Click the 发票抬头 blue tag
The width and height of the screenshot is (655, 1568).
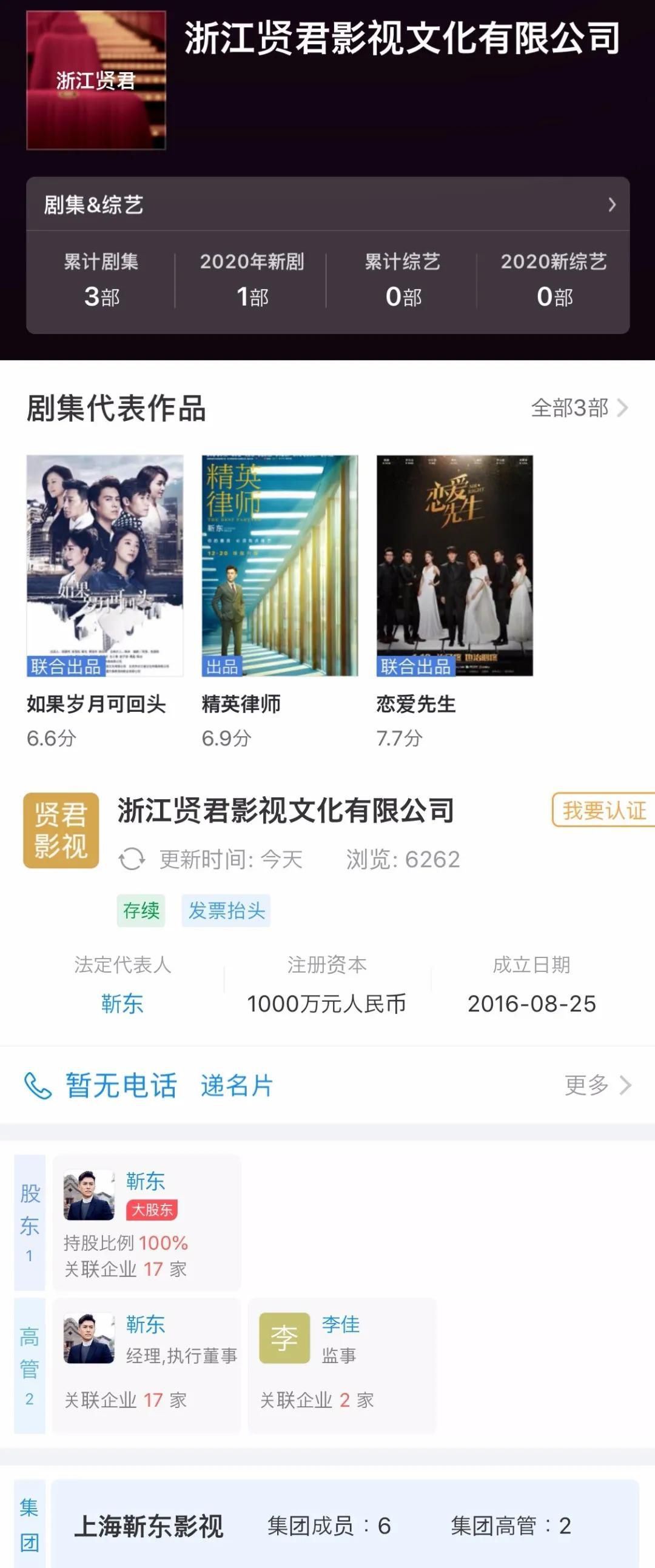coord(225,910)
